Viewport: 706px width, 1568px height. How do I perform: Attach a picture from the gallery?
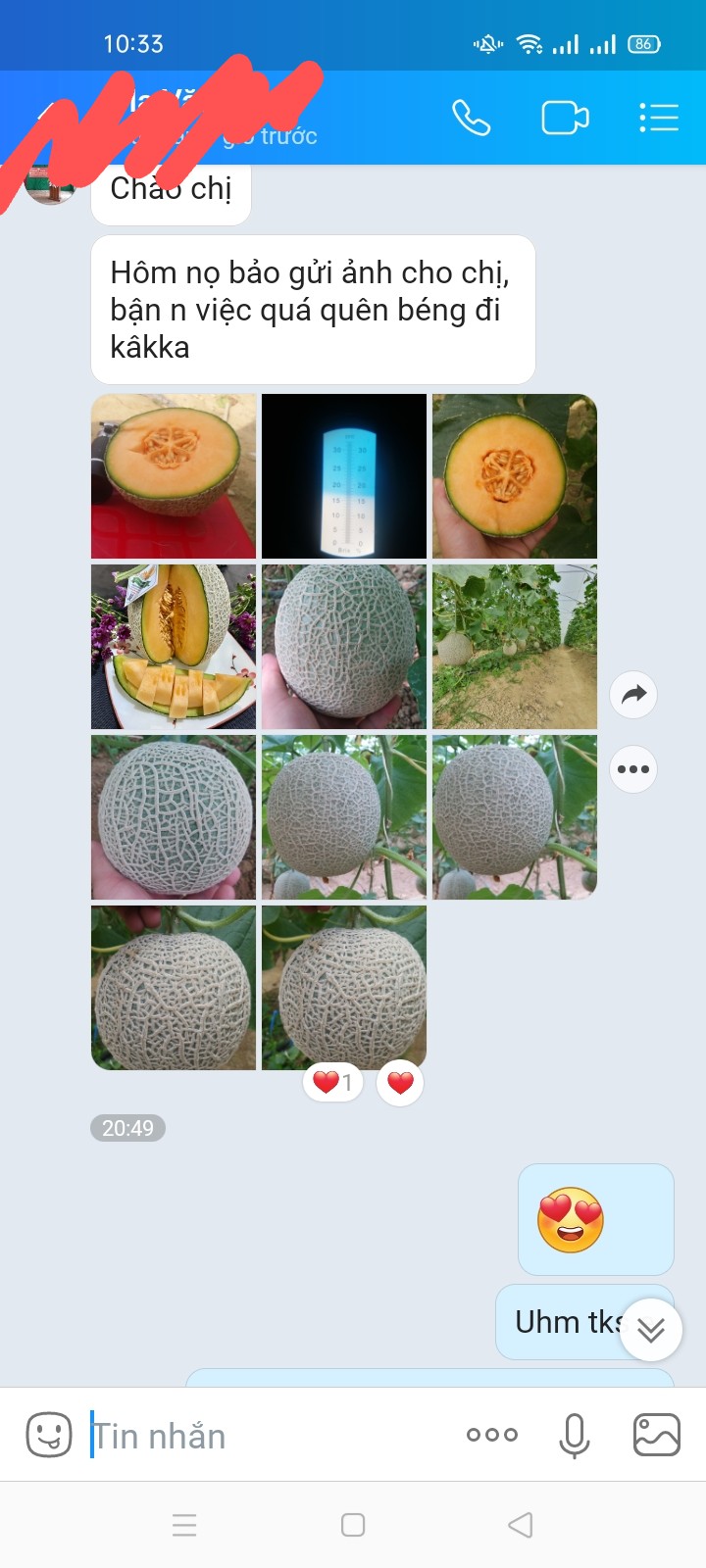pos(657,1436)
